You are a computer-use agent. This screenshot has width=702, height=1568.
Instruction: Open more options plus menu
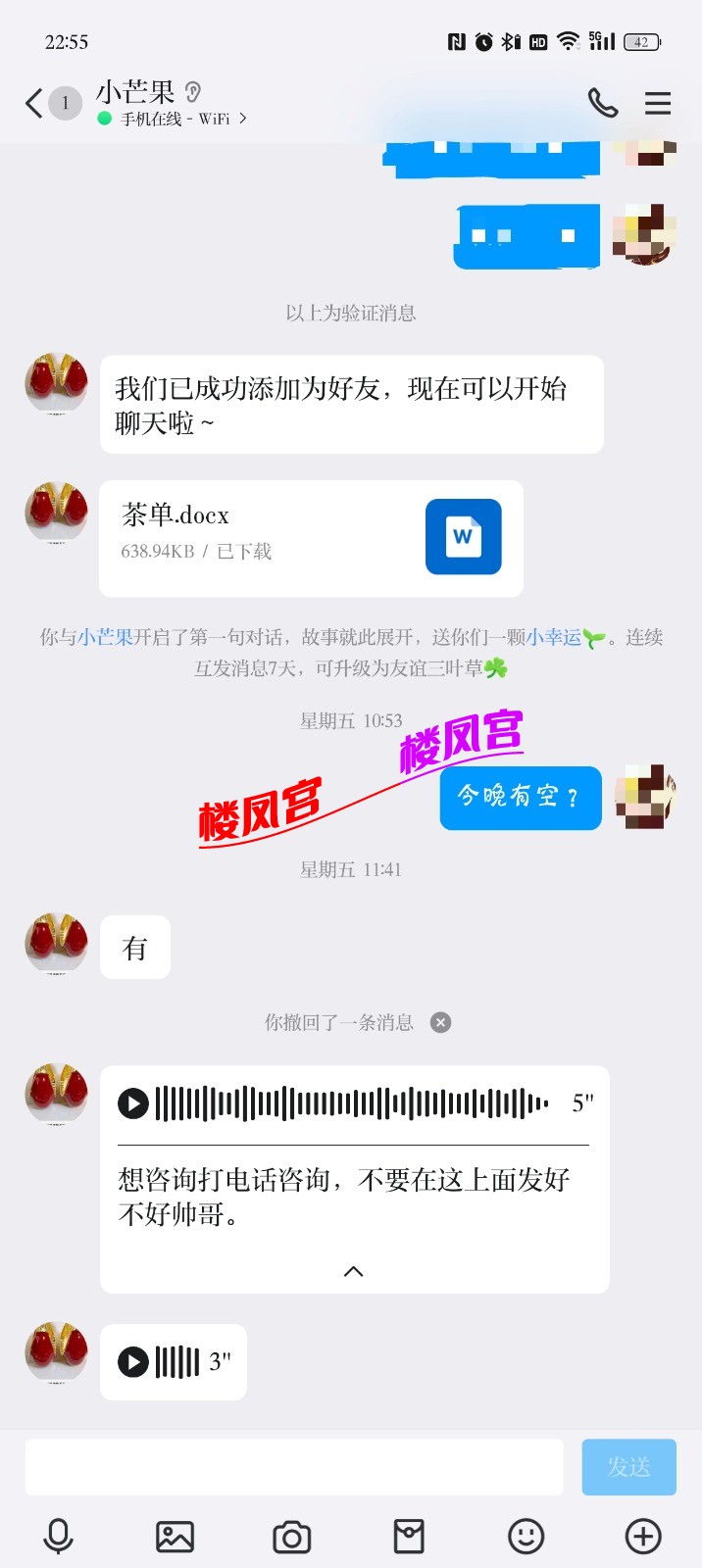pyautogui.click(x=643, y=1536)
